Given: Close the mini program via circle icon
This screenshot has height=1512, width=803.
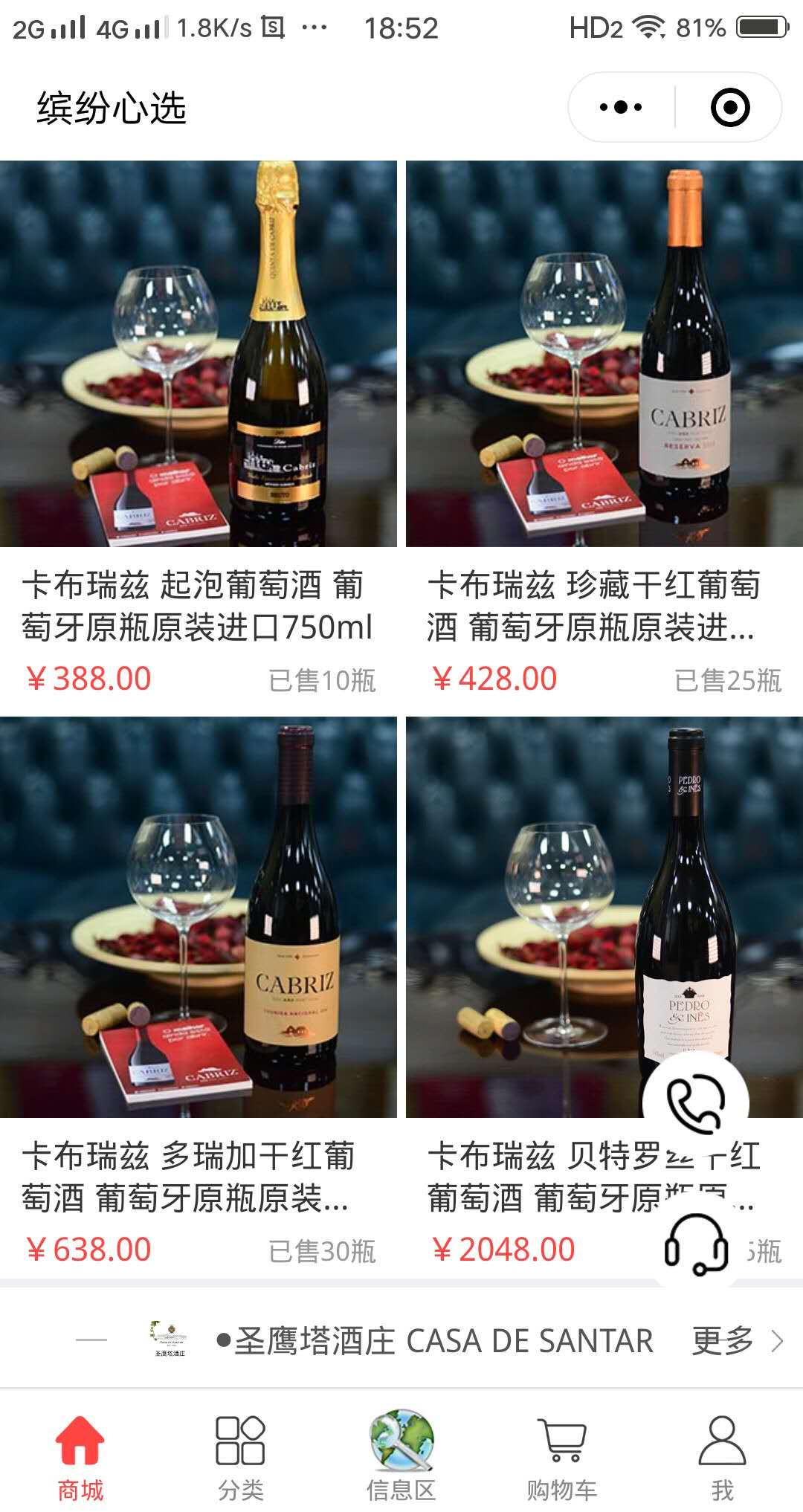Looking at the screenshot, I should pyautogui.click(x=730, y=107).
